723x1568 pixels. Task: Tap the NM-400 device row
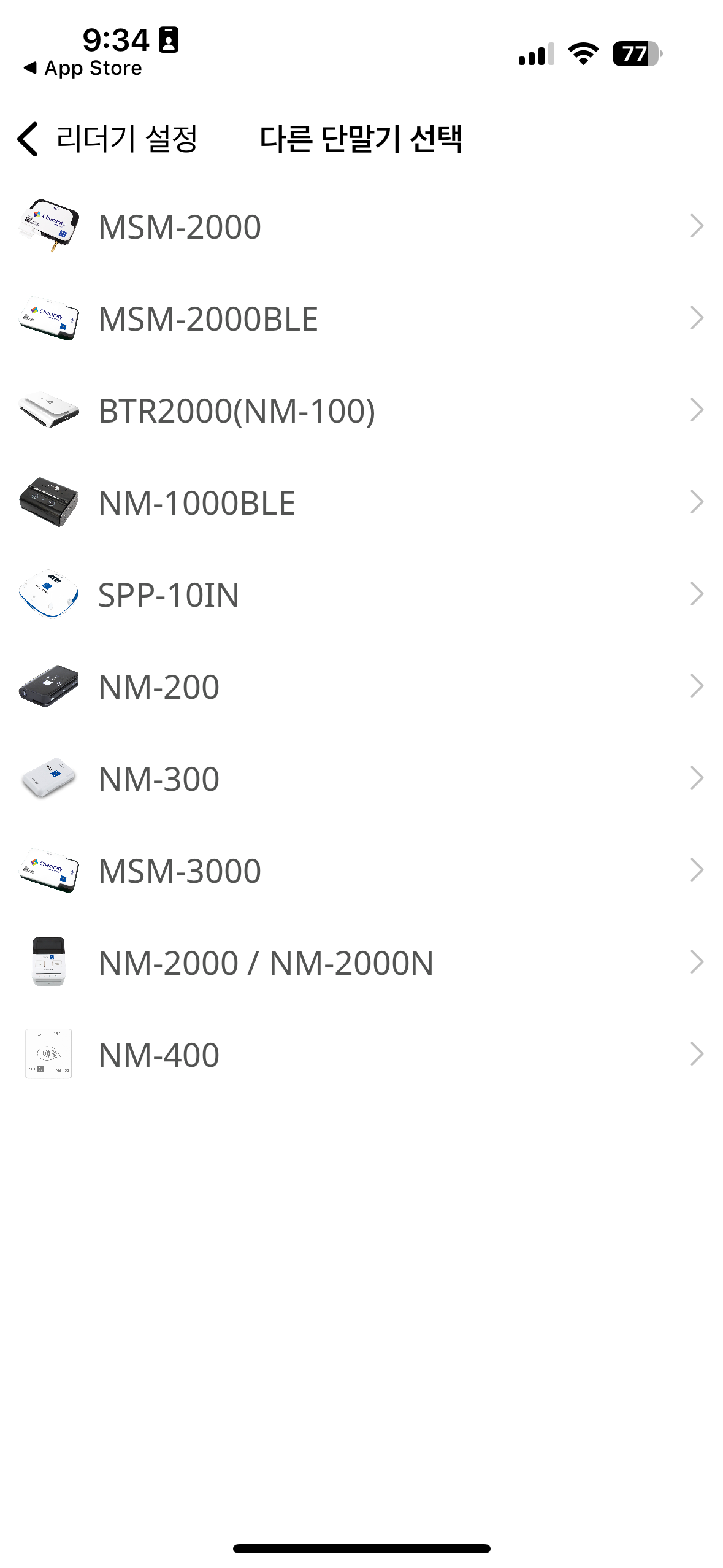click(361, 1055)
